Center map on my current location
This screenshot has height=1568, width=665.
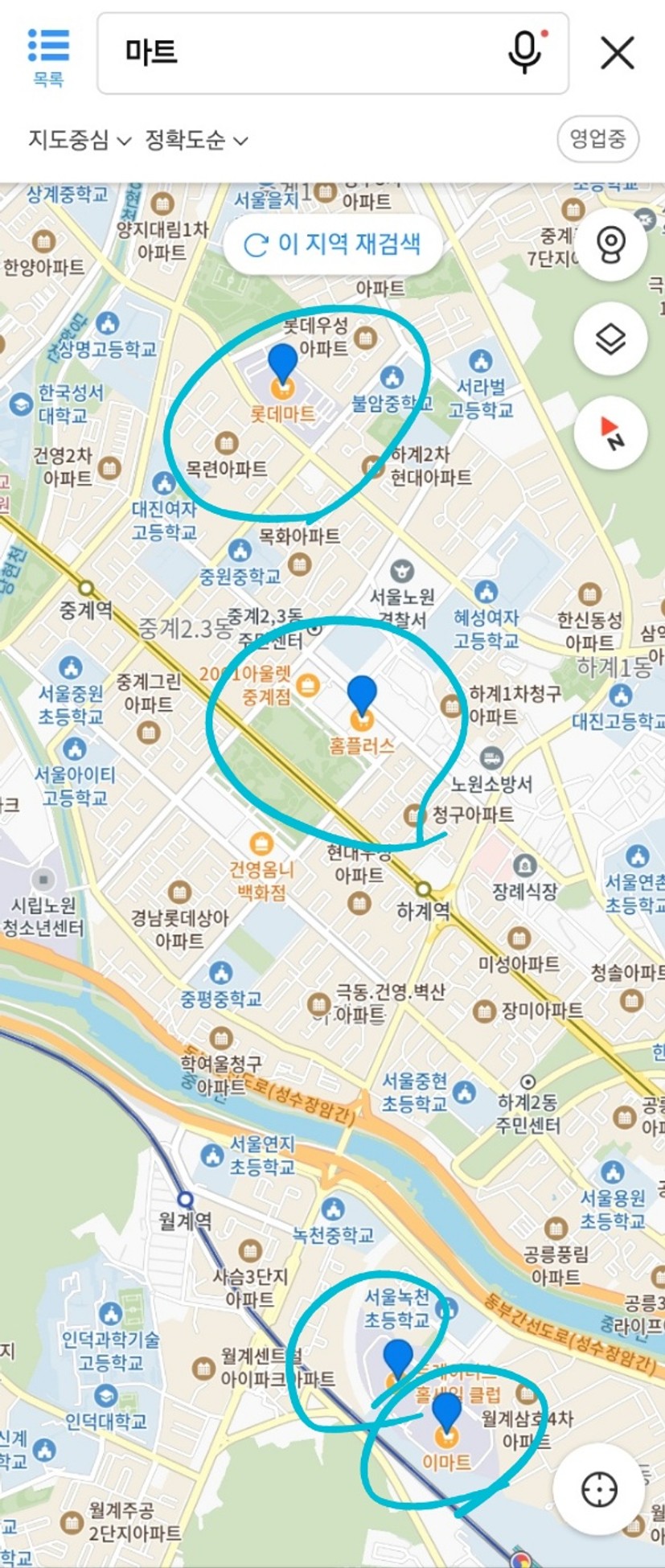coord(599,1489)
